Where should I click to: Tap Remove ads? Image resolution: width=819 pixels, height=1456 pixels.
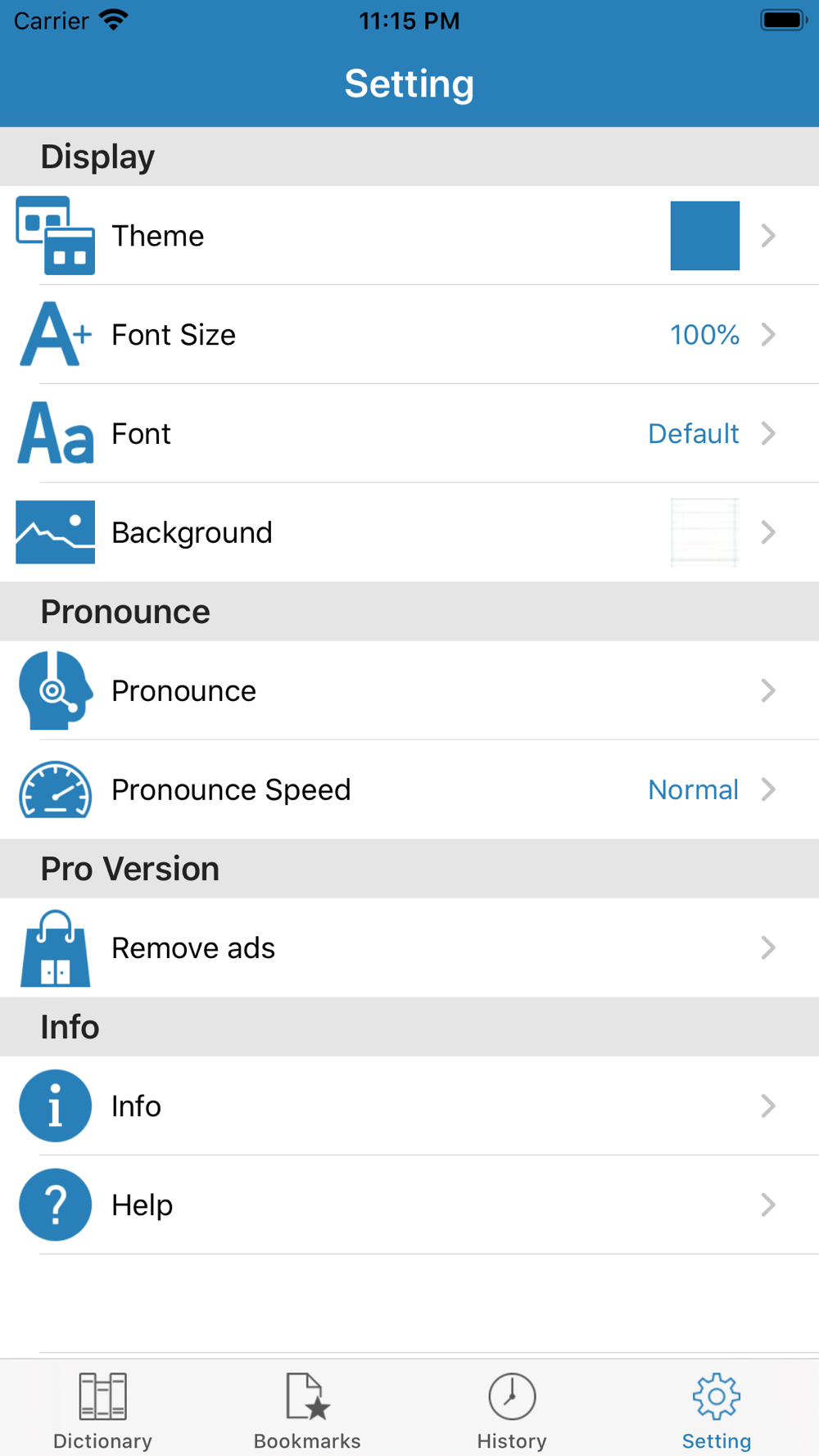[409, 948]
